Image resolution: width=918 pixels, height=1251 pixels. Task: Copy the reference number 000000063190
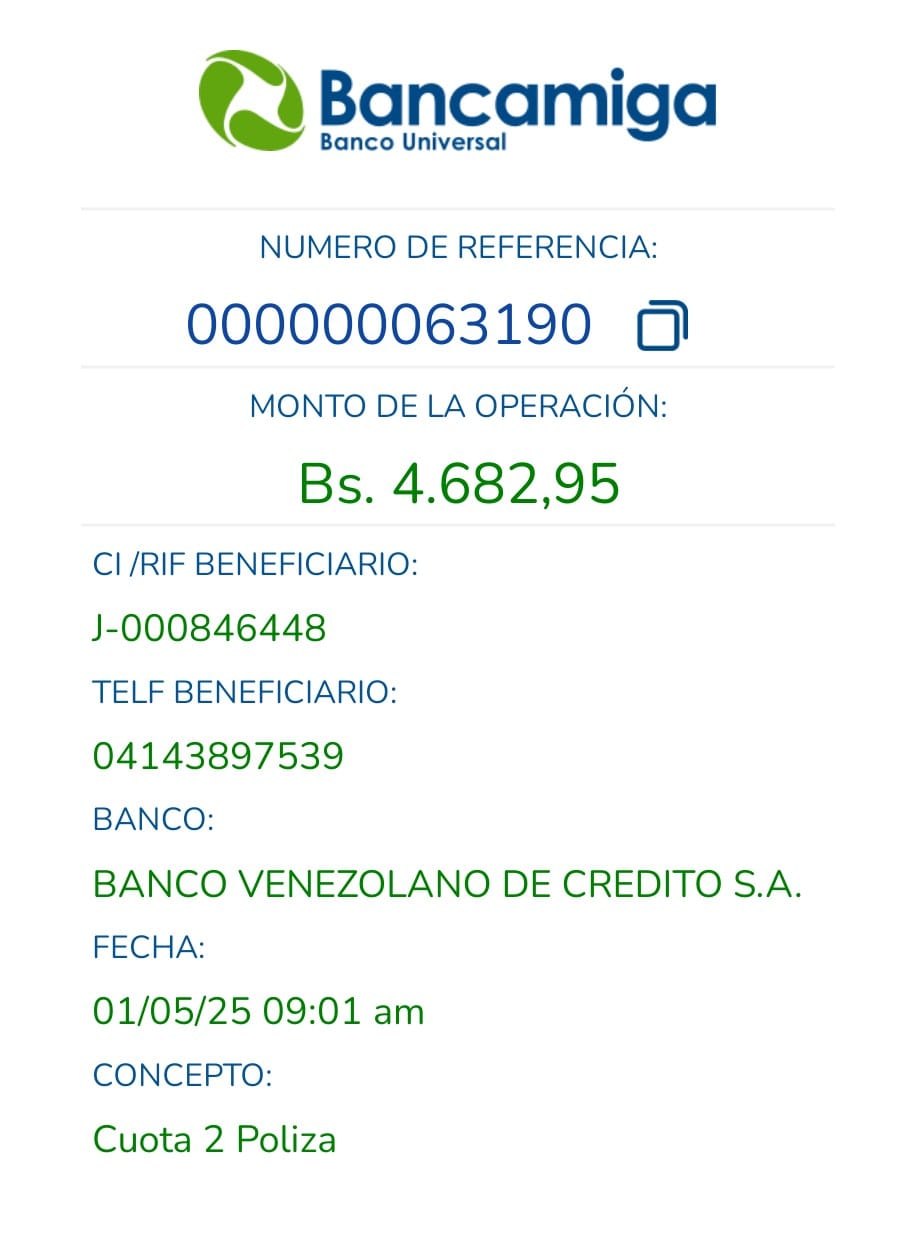(662, 325)
